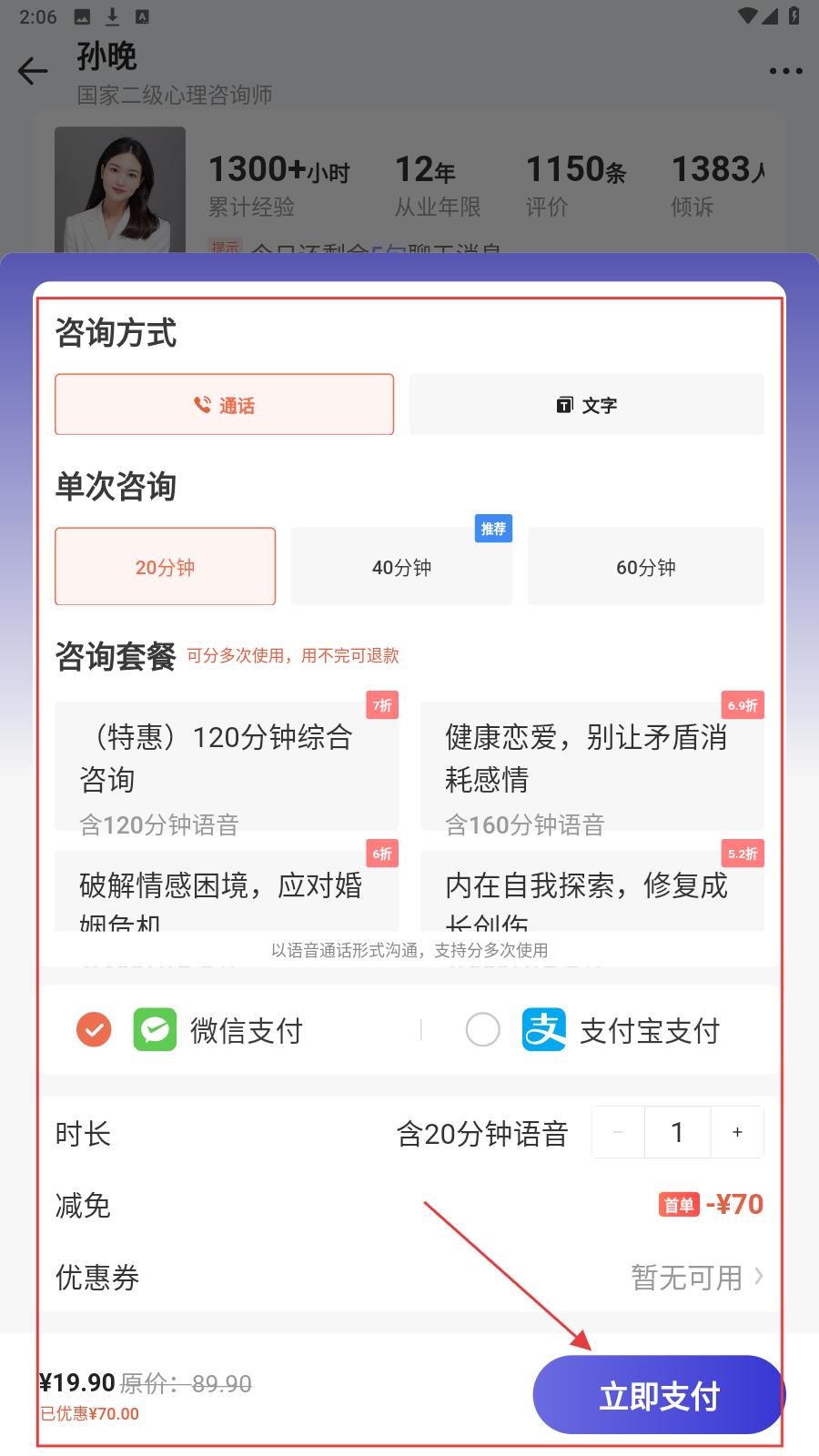Image resolution: width=819 pixels, height=1456 pixels.
Task: Tap 立即支付 to pay now
Action: pos(658,1395)
